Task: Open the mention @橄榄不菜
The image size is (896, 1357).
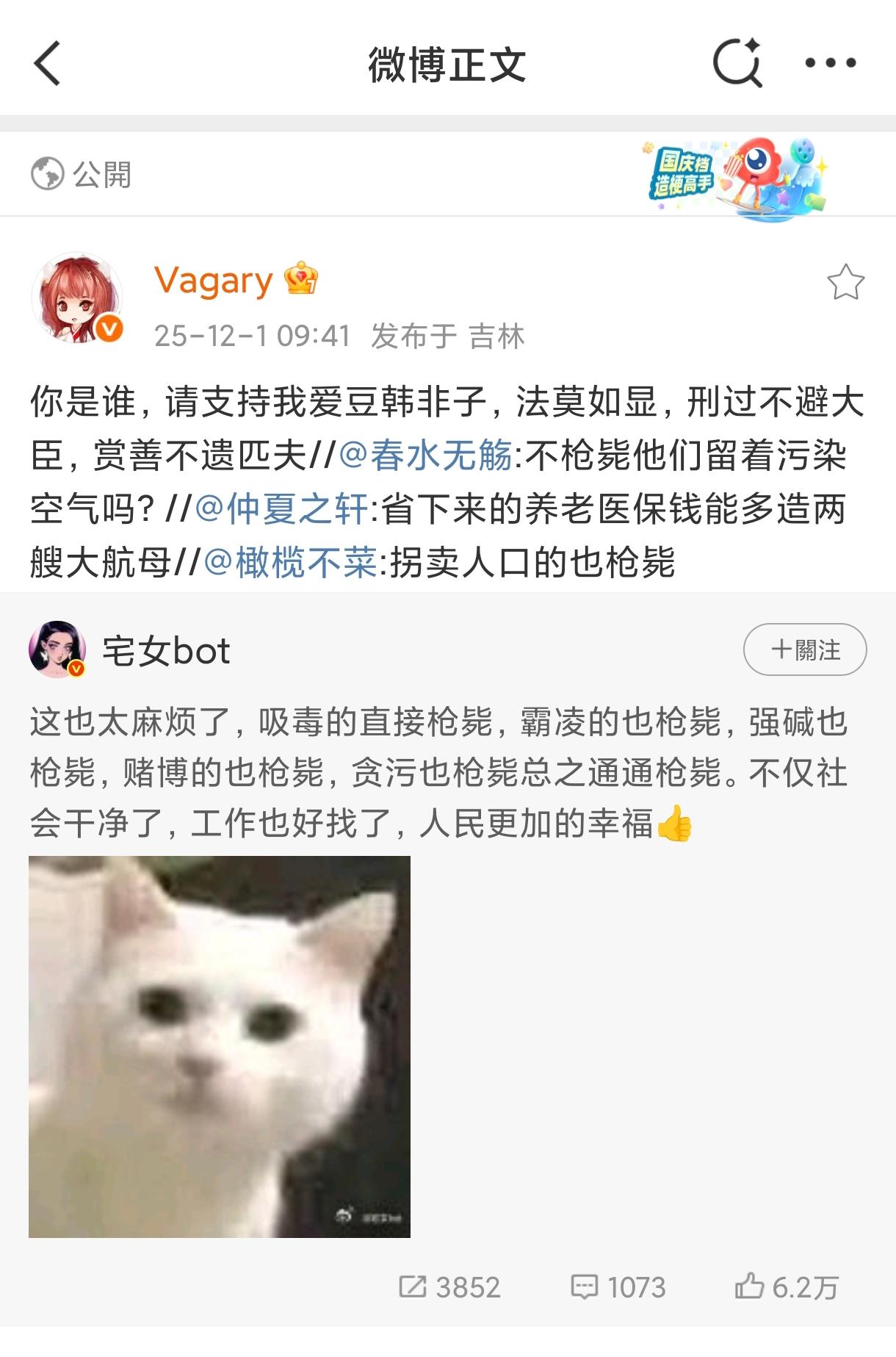Action: tap(290, 563)
